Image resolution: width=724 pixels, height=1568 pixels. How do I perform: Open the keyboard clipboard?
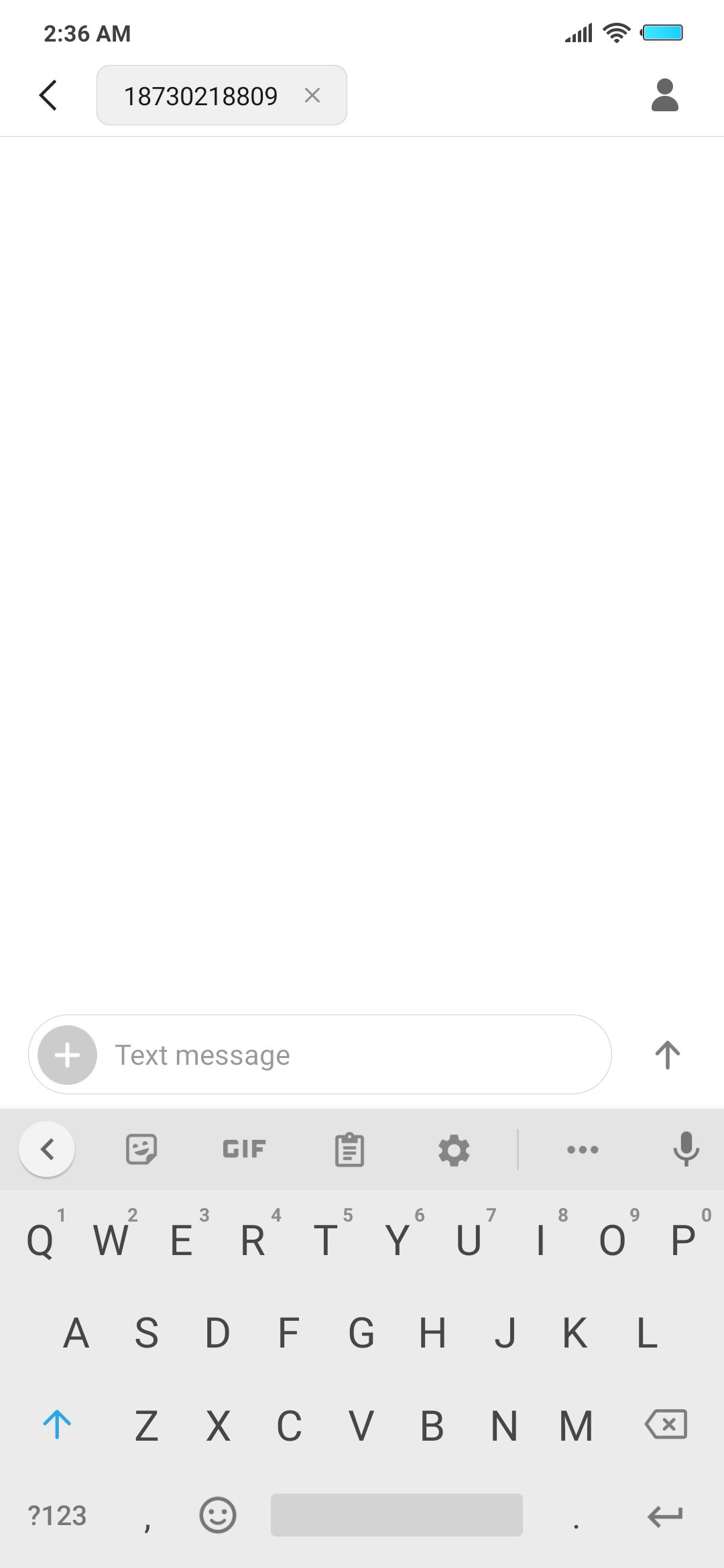pyautogui.click(x=349, y=1150)
